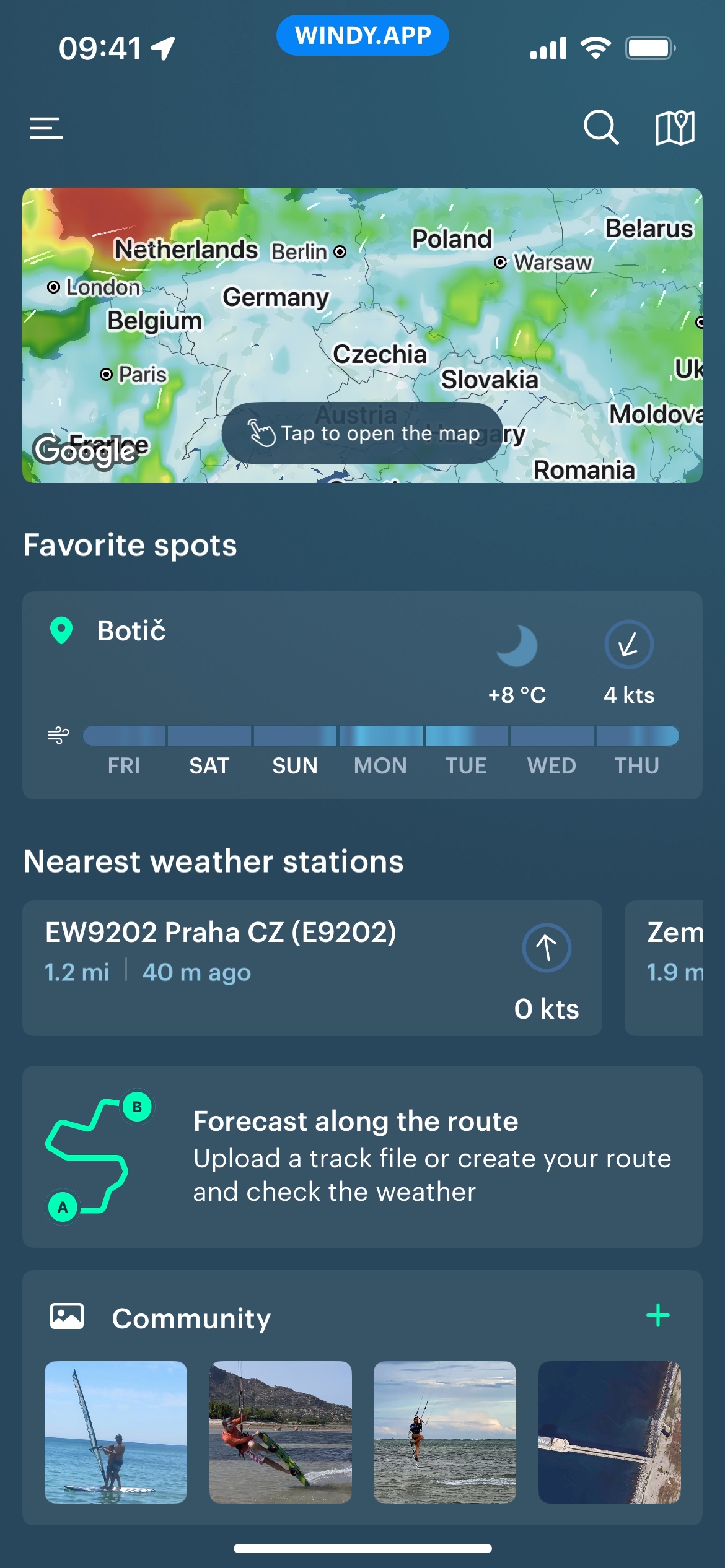
Task: Open Forecast along the route
Action: (x=362, y=1156)
